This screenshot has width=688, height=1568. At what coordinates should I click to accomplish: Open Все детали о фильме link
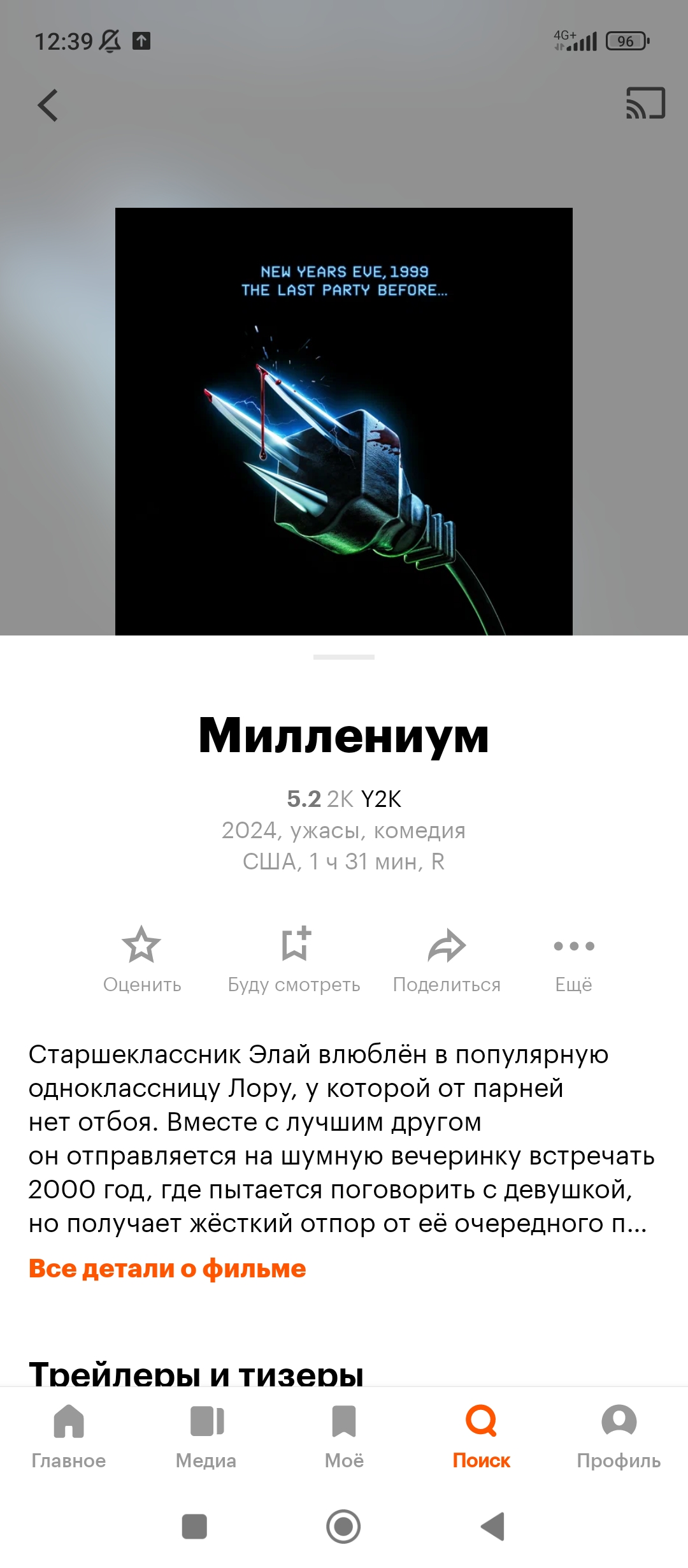167,1268
